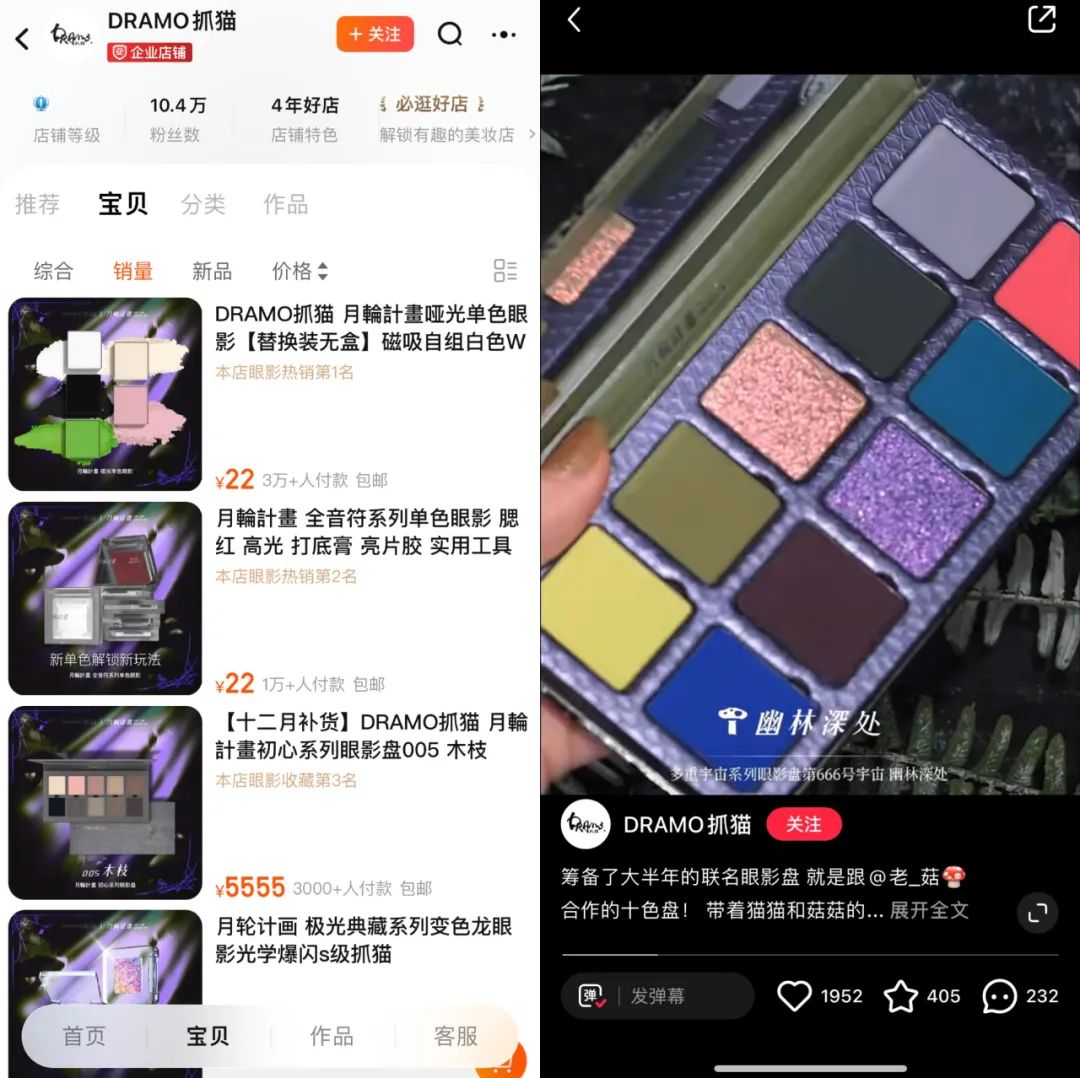Open the shop search magnifier icon
This screenshot has width=1080, height=1078.
[450, 34]
